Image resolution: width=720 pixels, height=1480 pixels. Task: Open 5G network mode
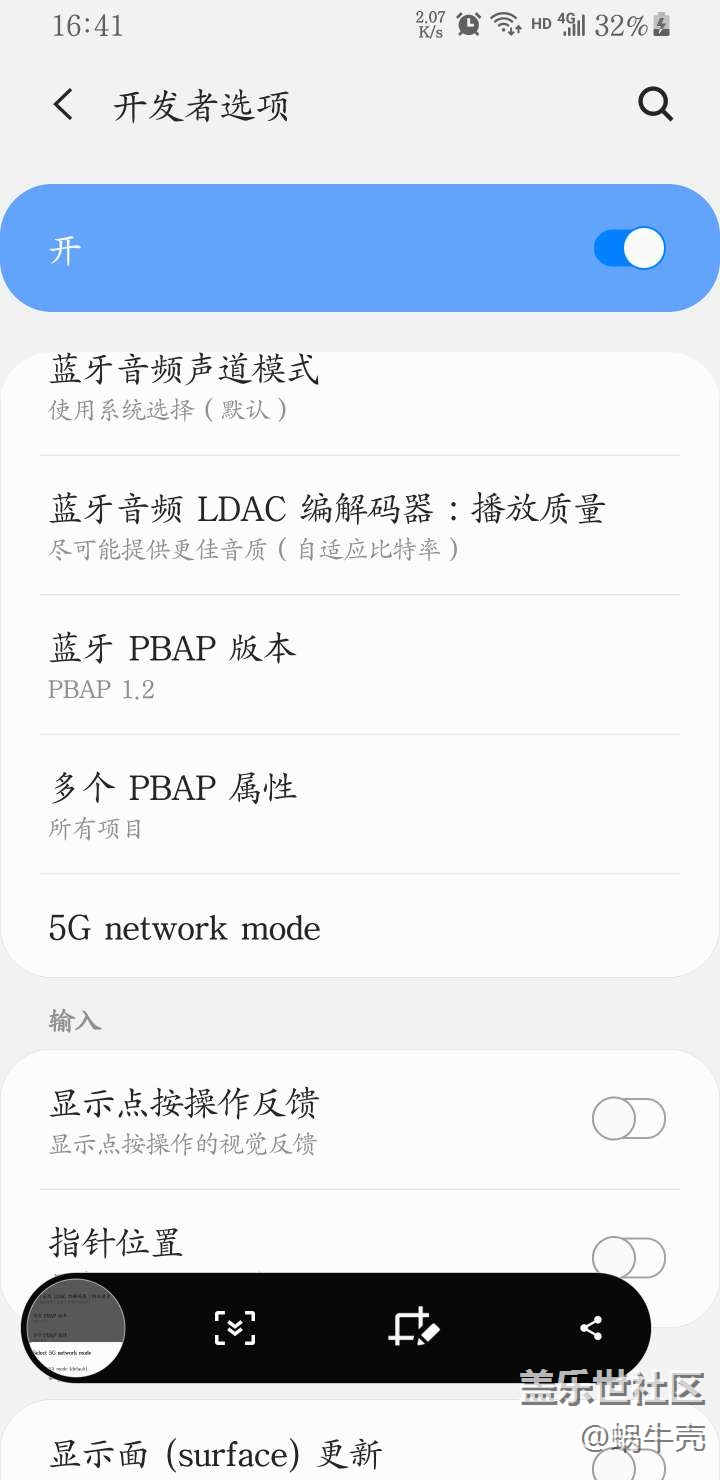tap(360, 928)
